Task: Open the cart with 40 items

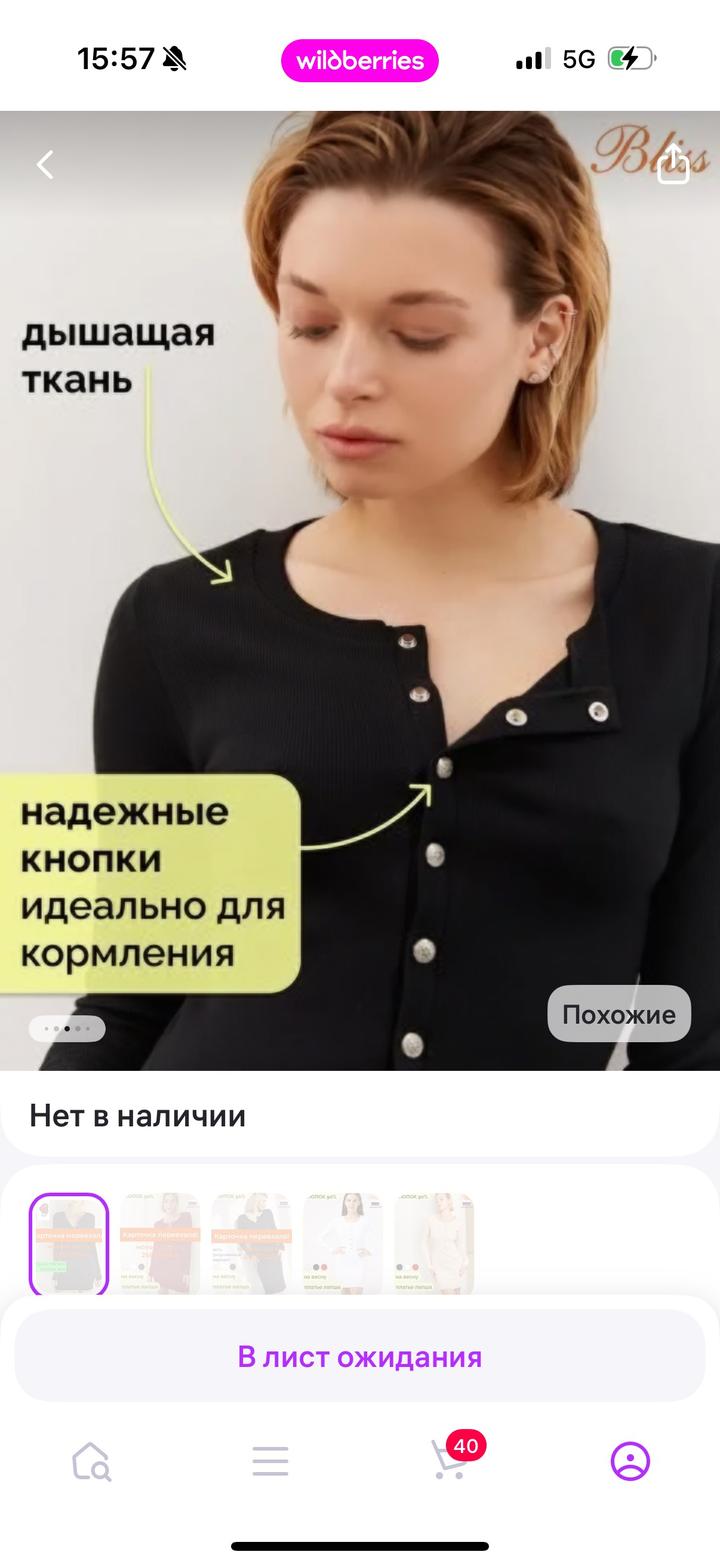Action: tap(450, 1461)
